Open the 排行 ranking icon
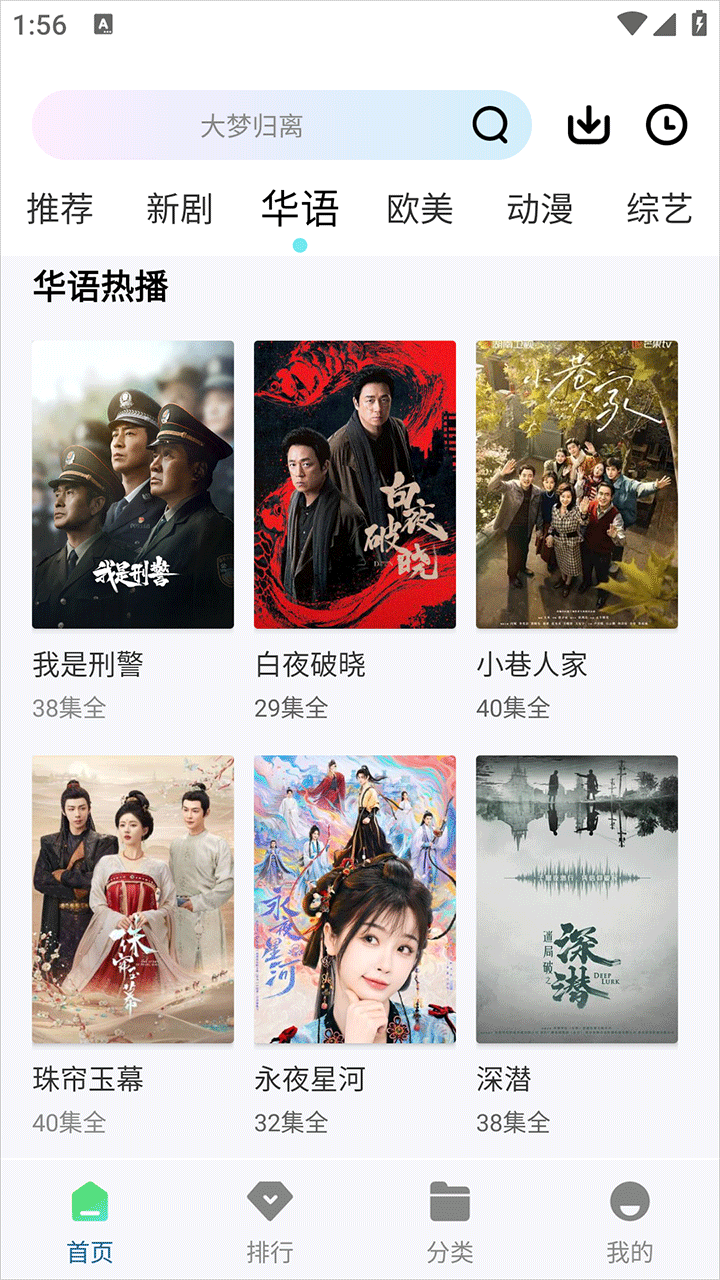This screenshot has width=720, height=1280. point(270,1199)
